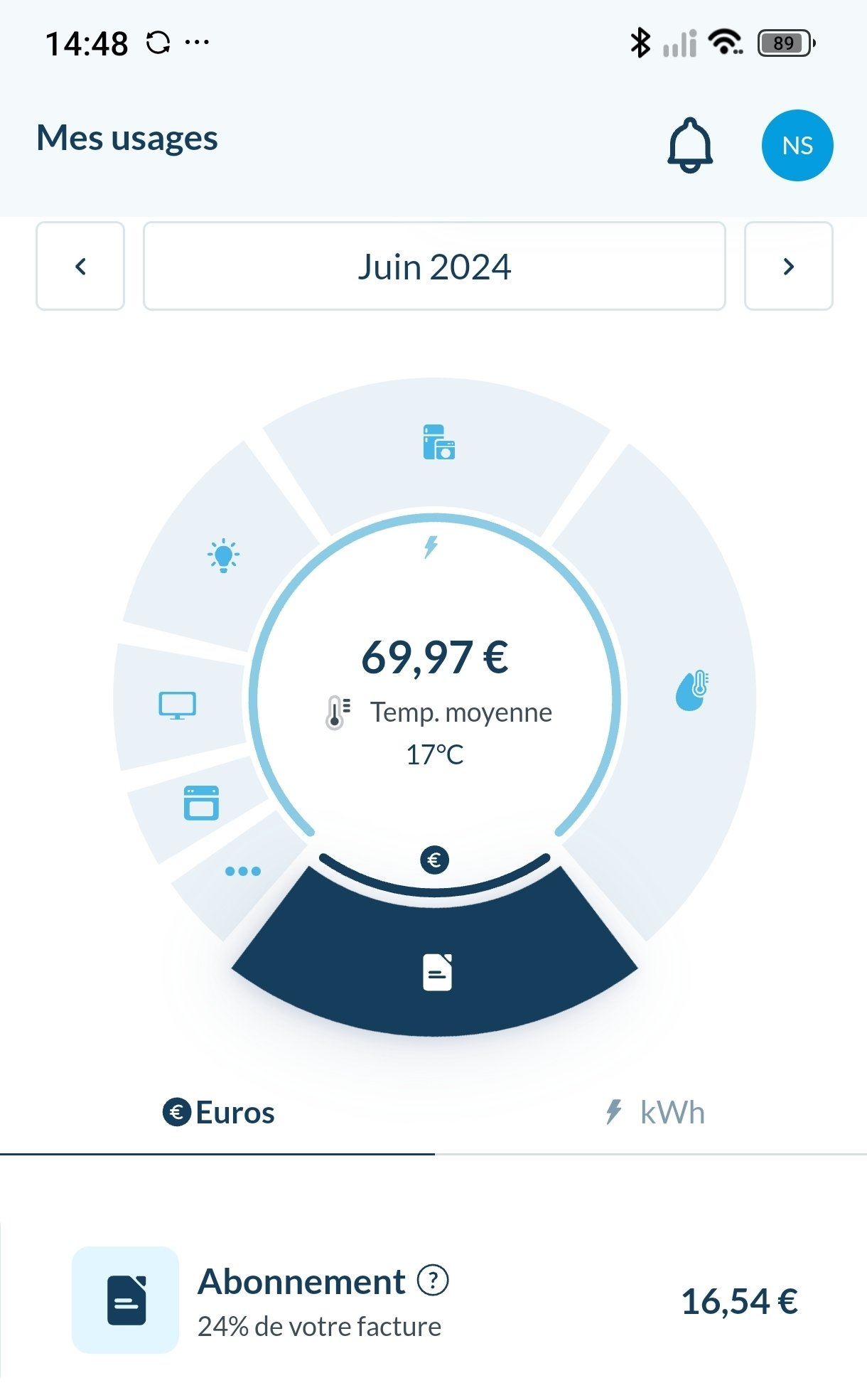Select the screen and multimedia segment
Screen dimensions: 867x1400
coord(177,705)
